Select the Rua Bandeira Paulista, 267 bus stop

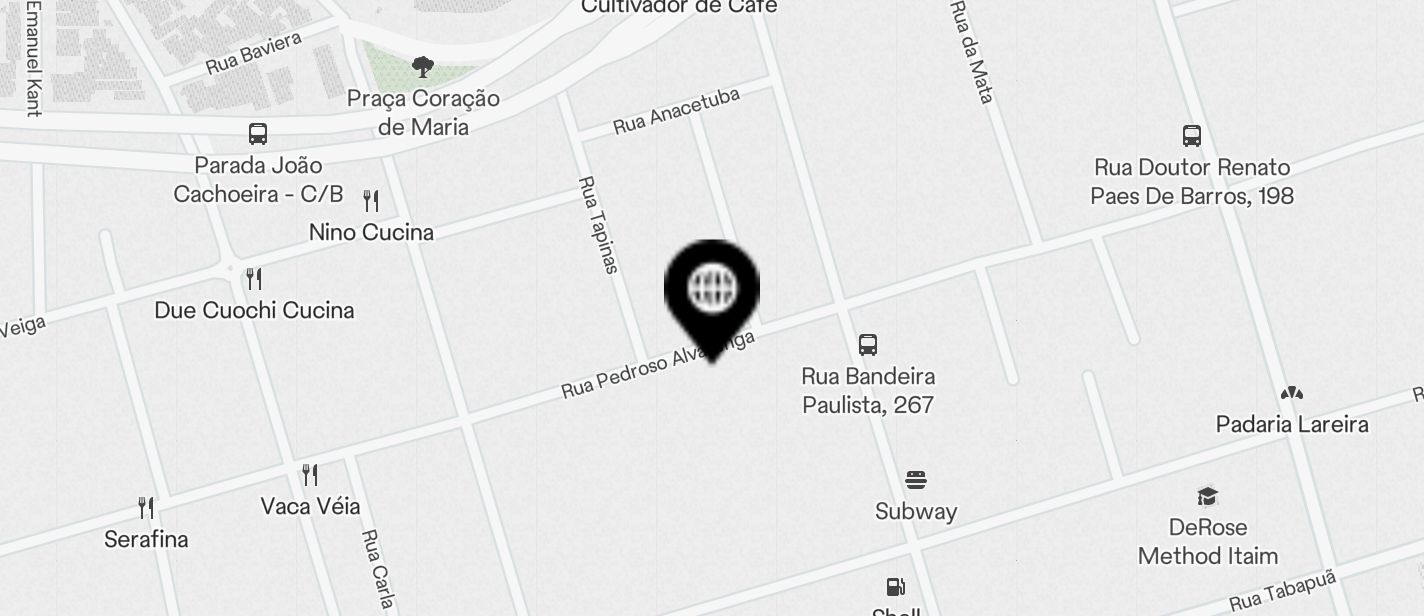(x=868, y=346)
